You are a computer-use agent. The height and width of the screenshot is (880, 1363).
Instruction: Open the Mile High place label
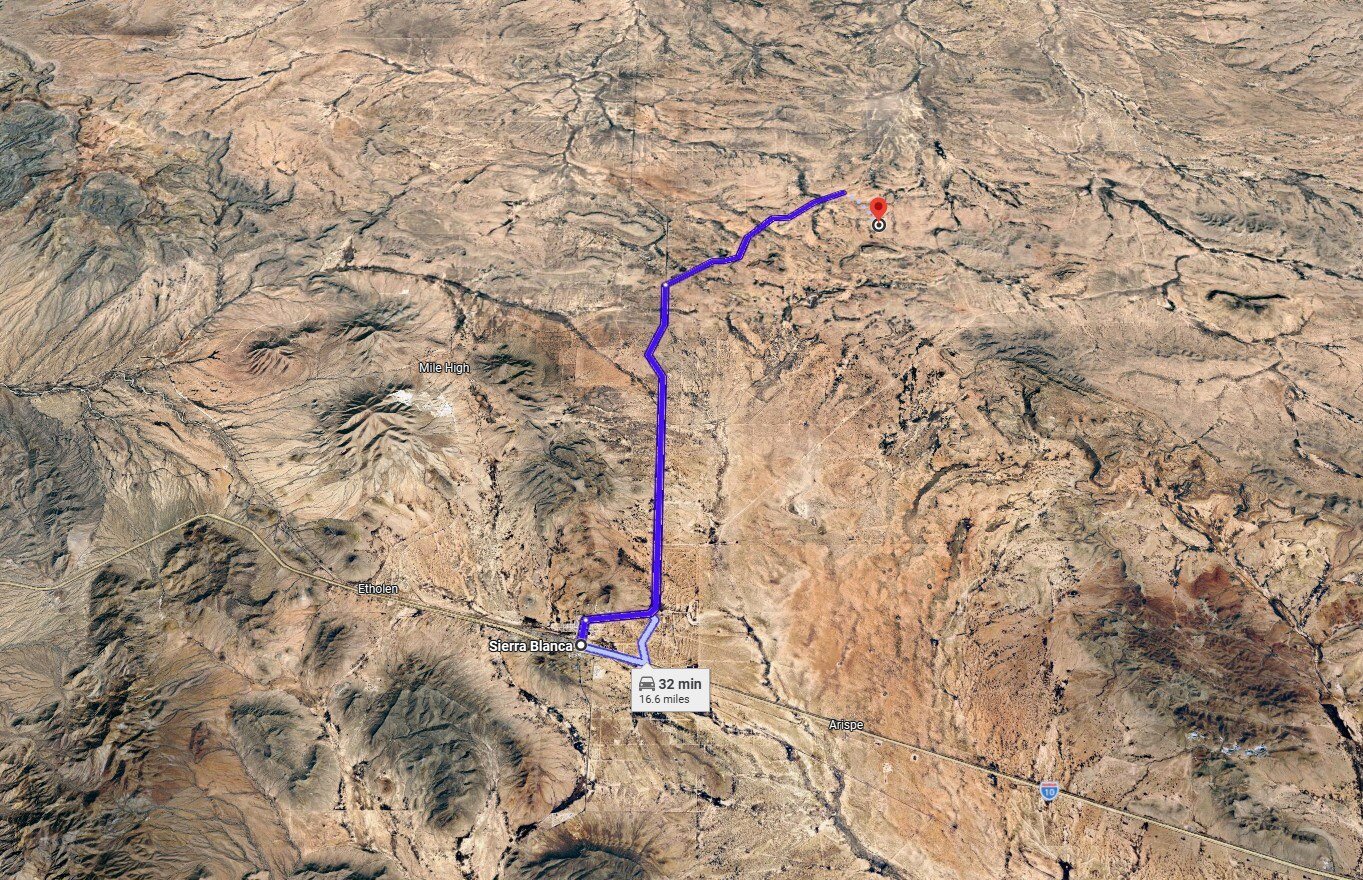click(x=444, y=369)
